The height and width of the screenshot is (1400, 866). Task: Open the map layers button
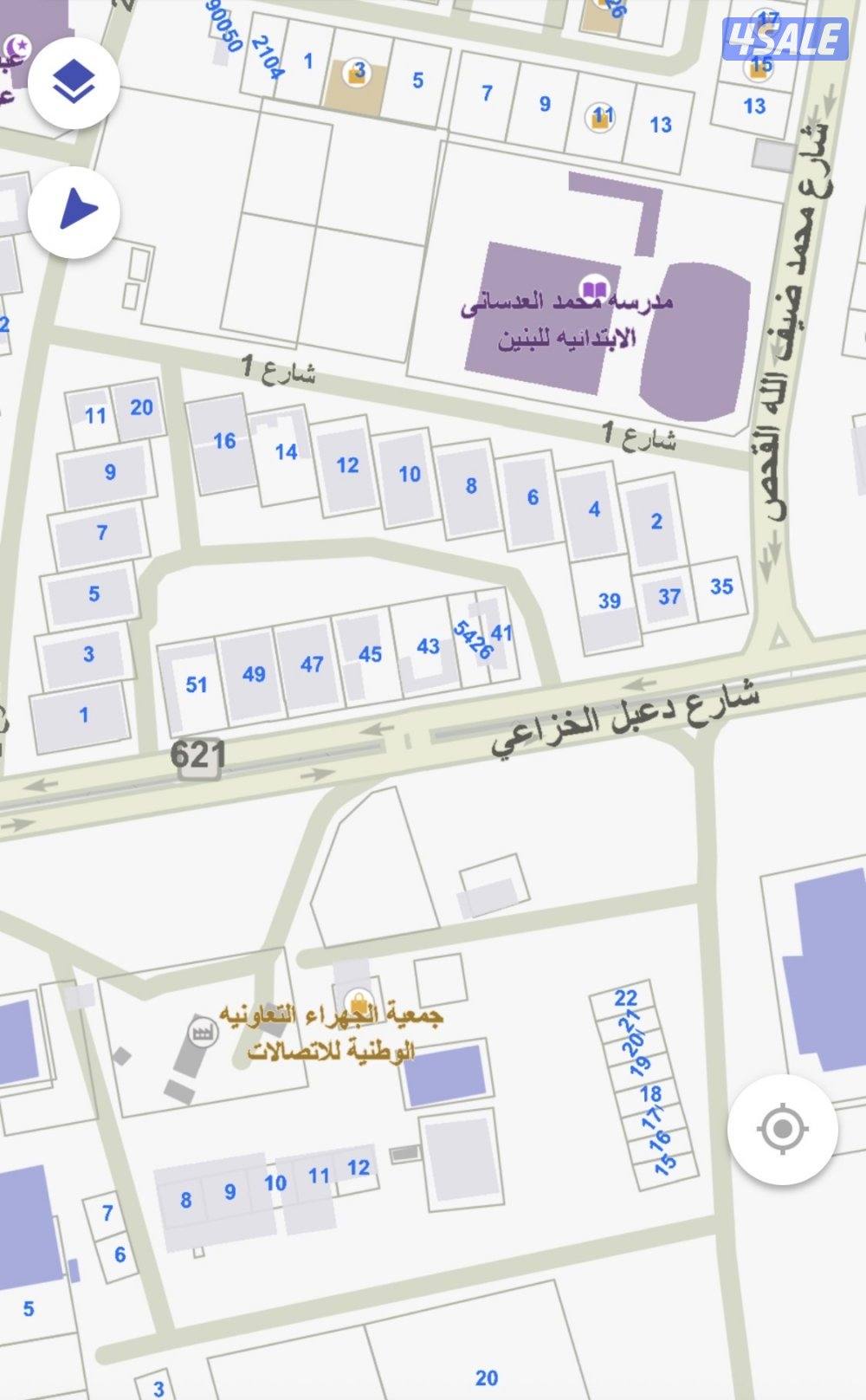click(x=74, y=82)
